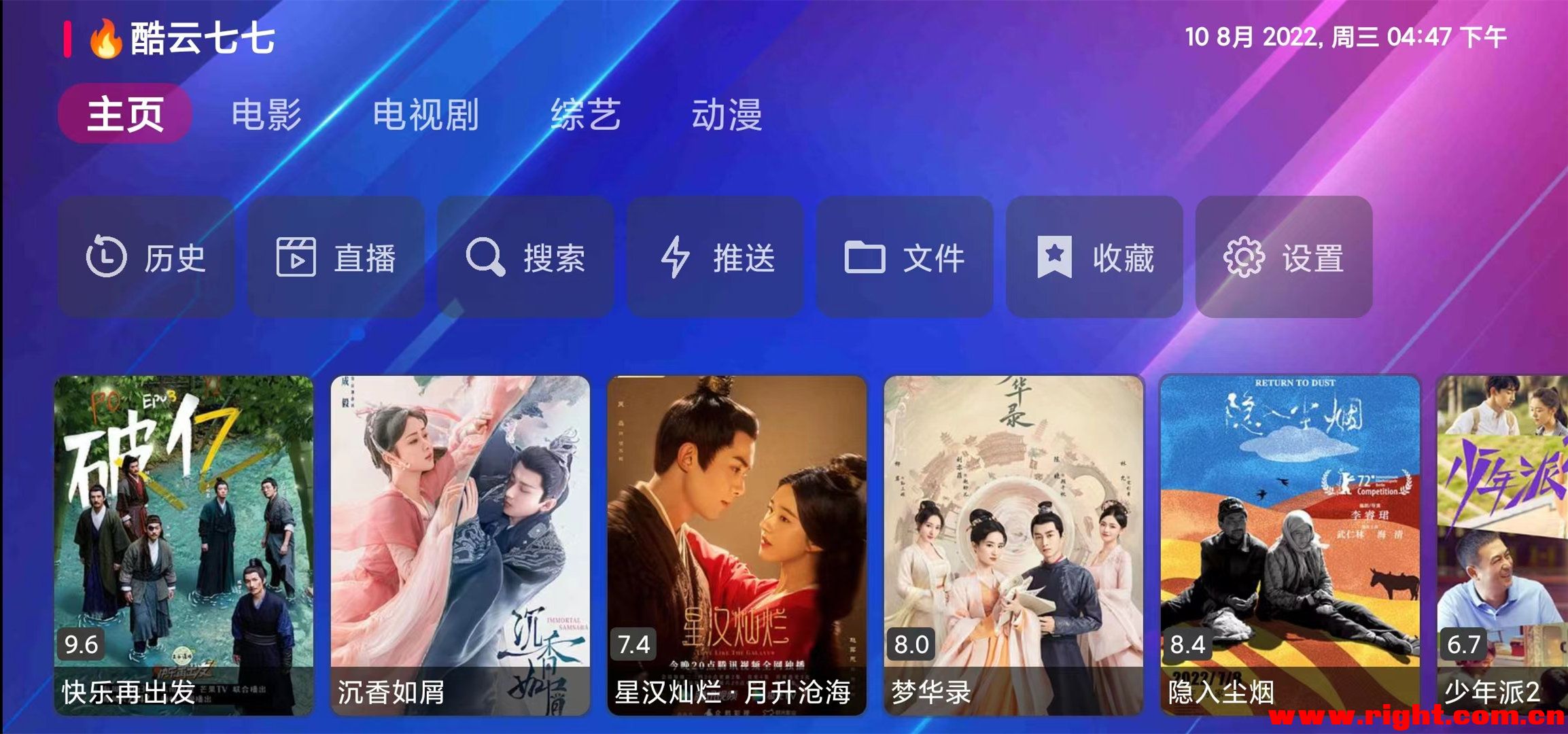Open 直播 live streaming
1568x734 pixels.
(336, 257)
